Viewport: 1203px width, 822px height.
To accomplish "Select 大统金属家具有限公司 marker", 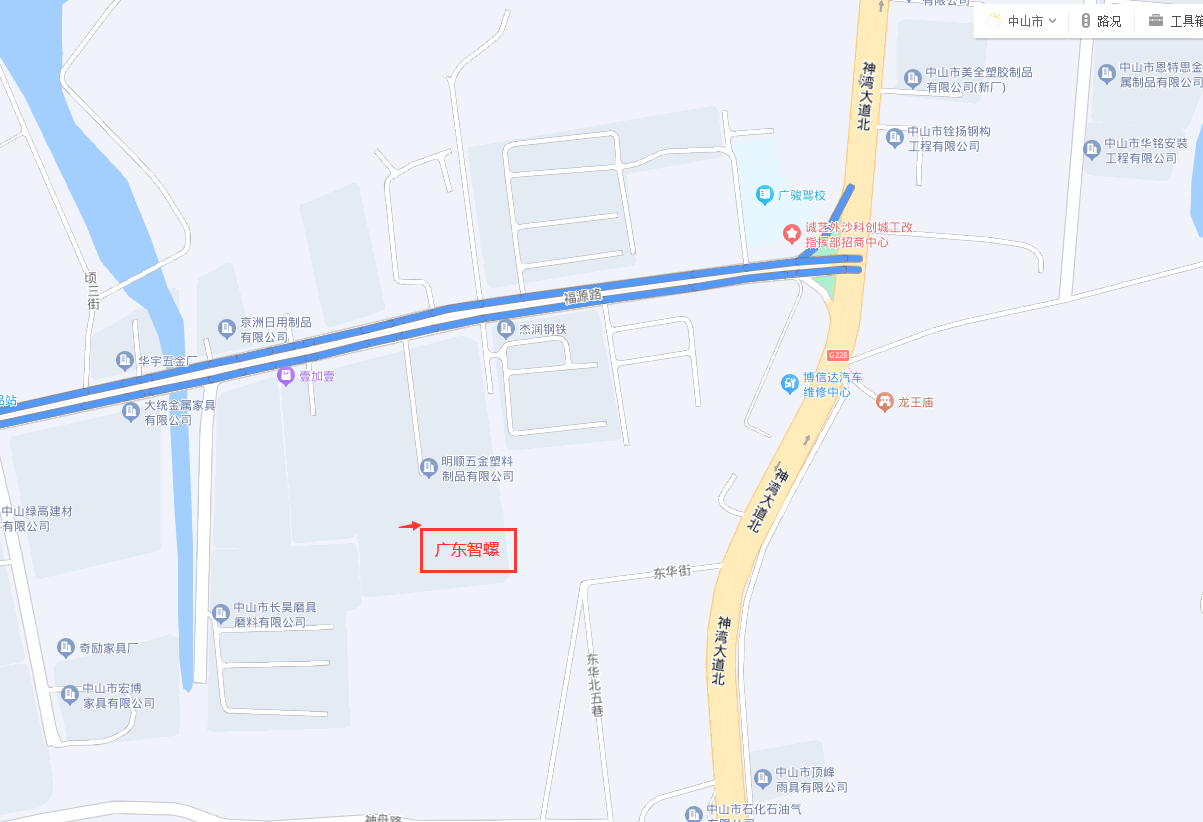I will 130,411.
